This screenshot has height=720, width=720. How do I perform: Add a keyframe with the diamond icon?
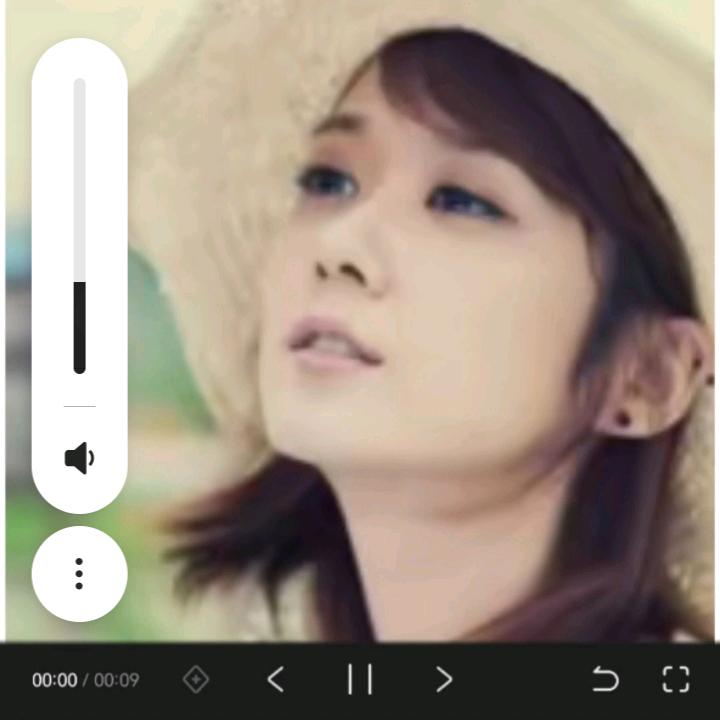click(x=196, y=679)
